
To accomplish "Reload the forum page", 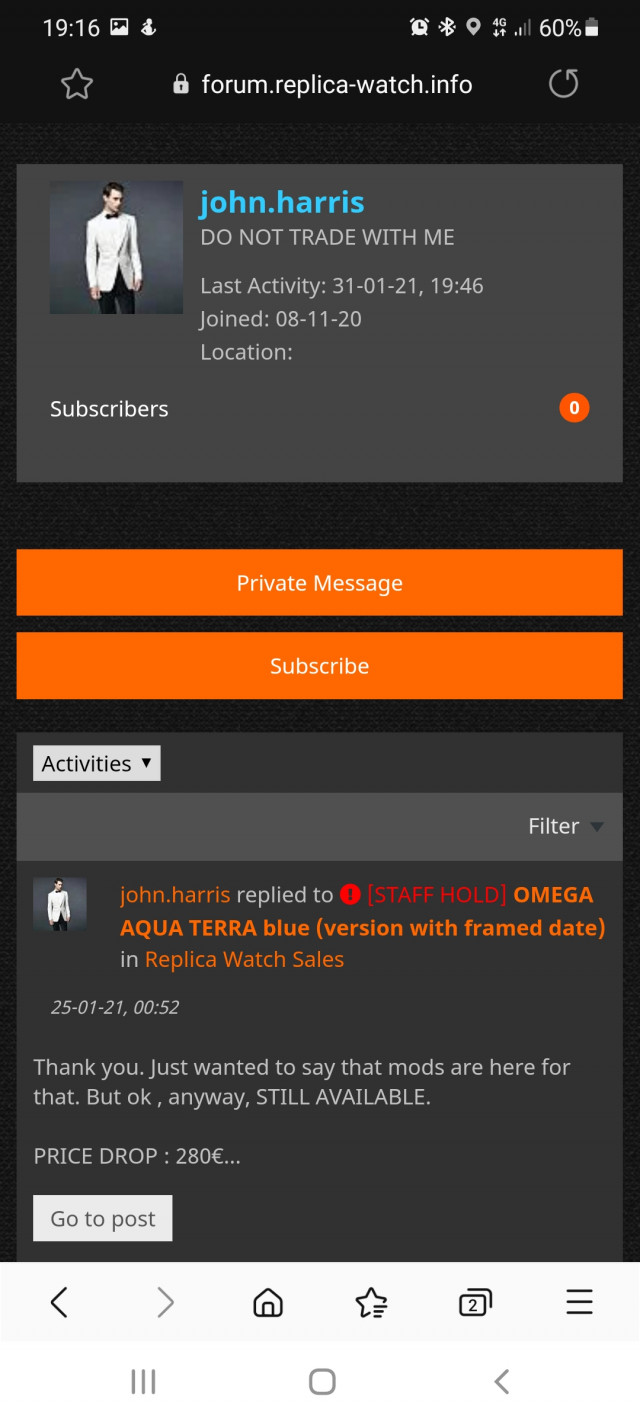I will coord(564,84).
